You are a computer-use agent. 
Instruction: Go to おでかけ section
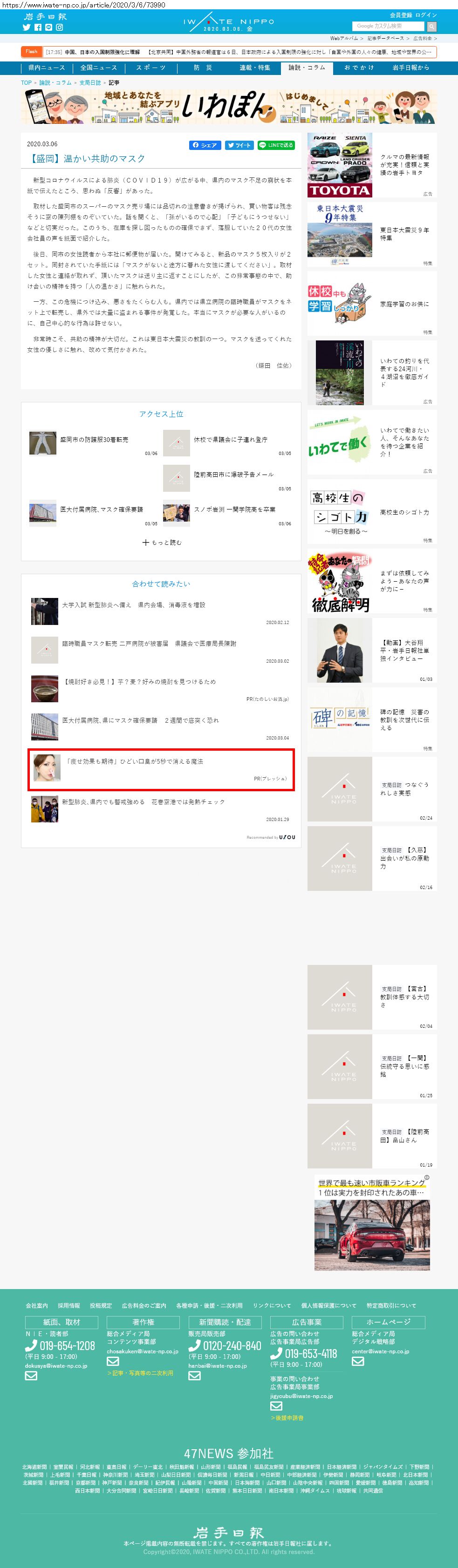pos(359,68)
